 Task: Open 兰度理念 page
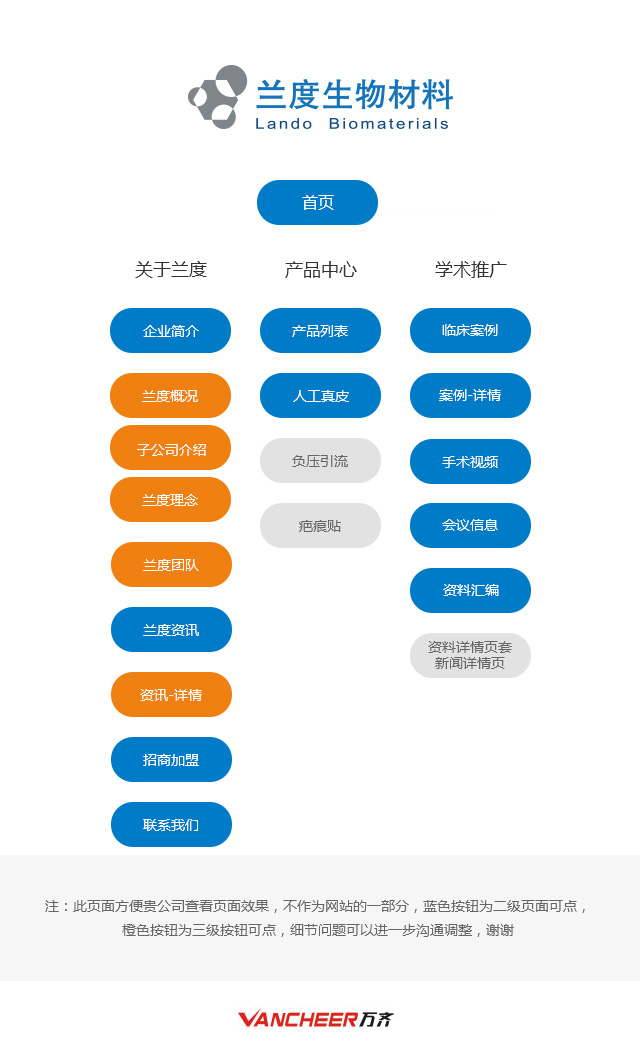click(171, 499)
